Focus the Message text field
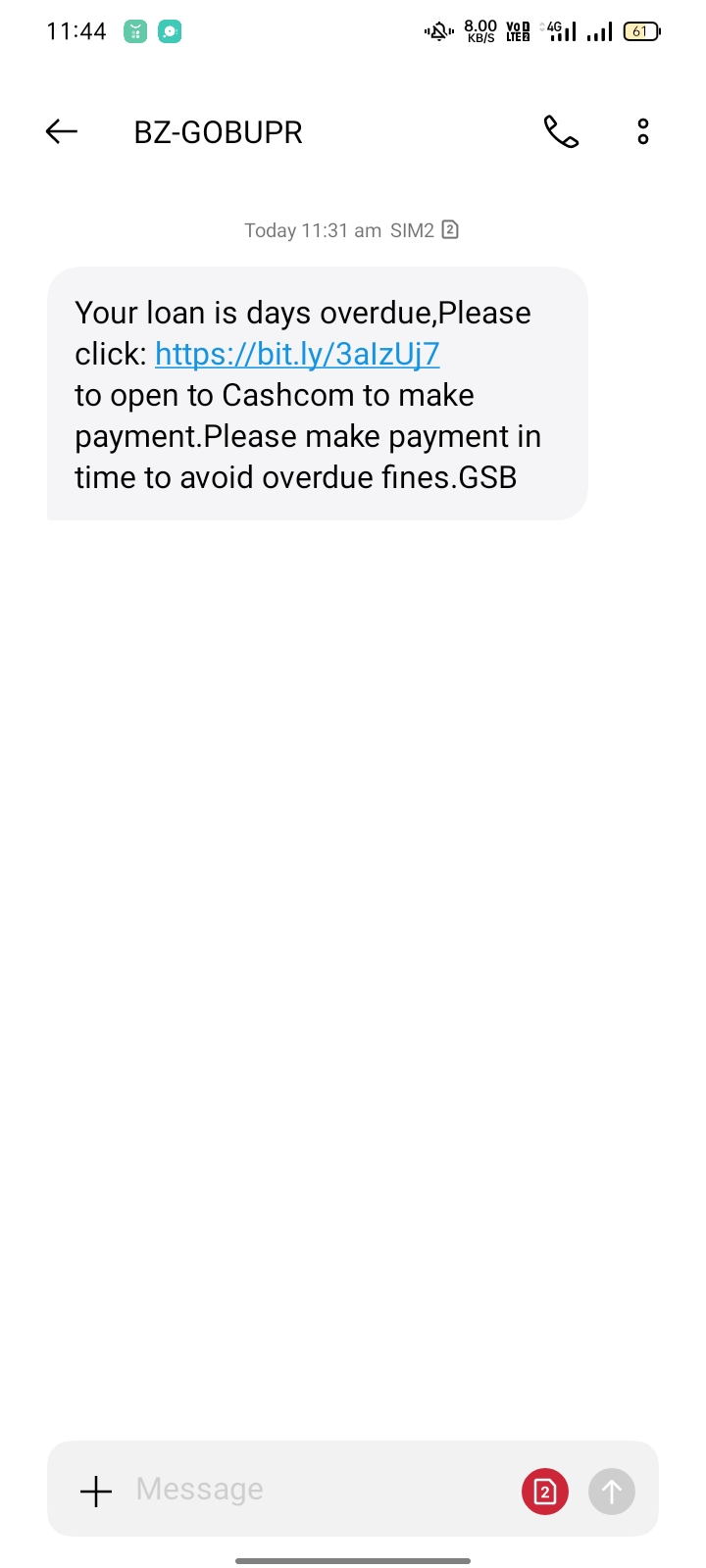 coord(314,1490)
